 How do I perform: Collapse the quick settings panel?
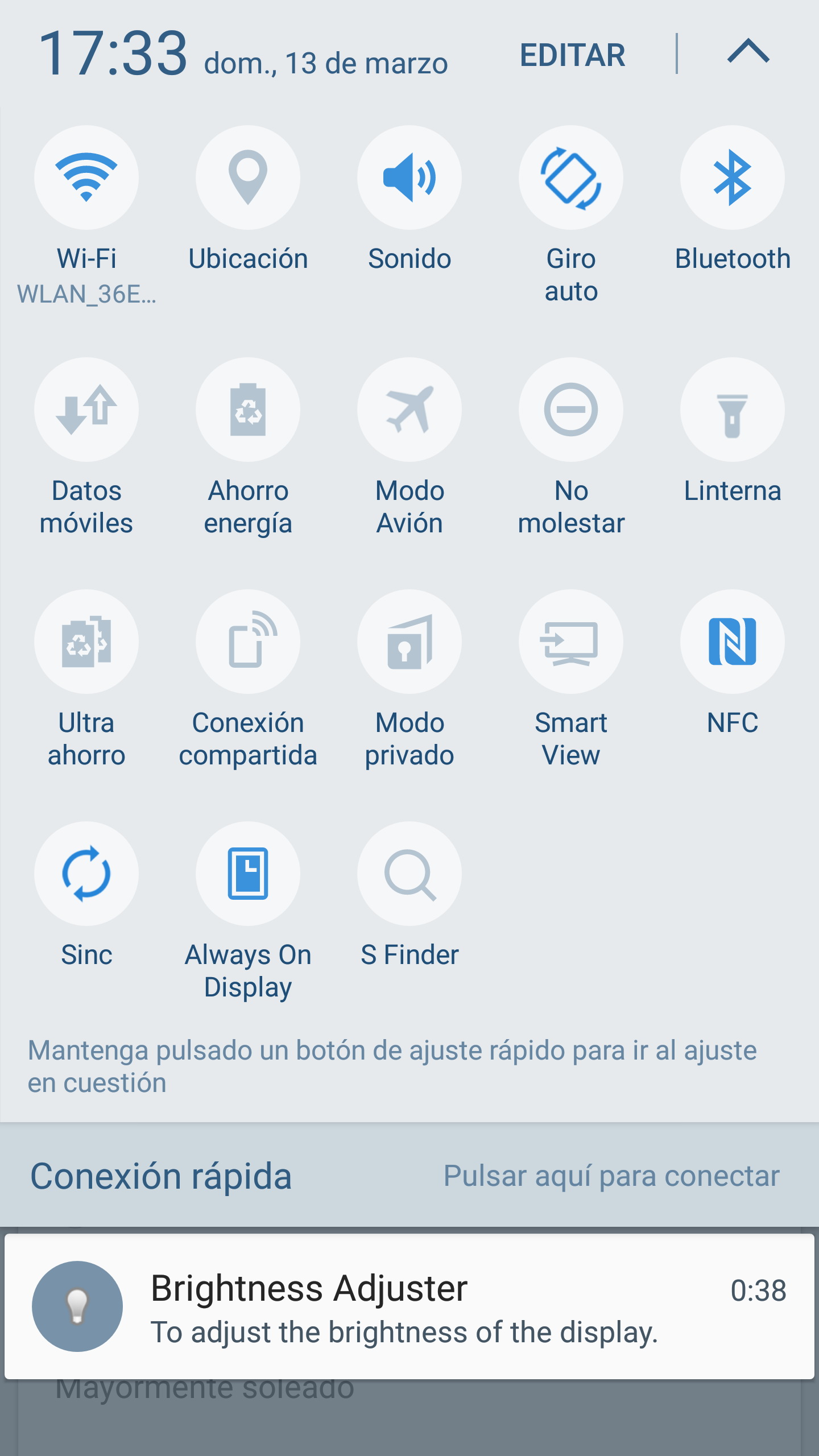point(748,52)
